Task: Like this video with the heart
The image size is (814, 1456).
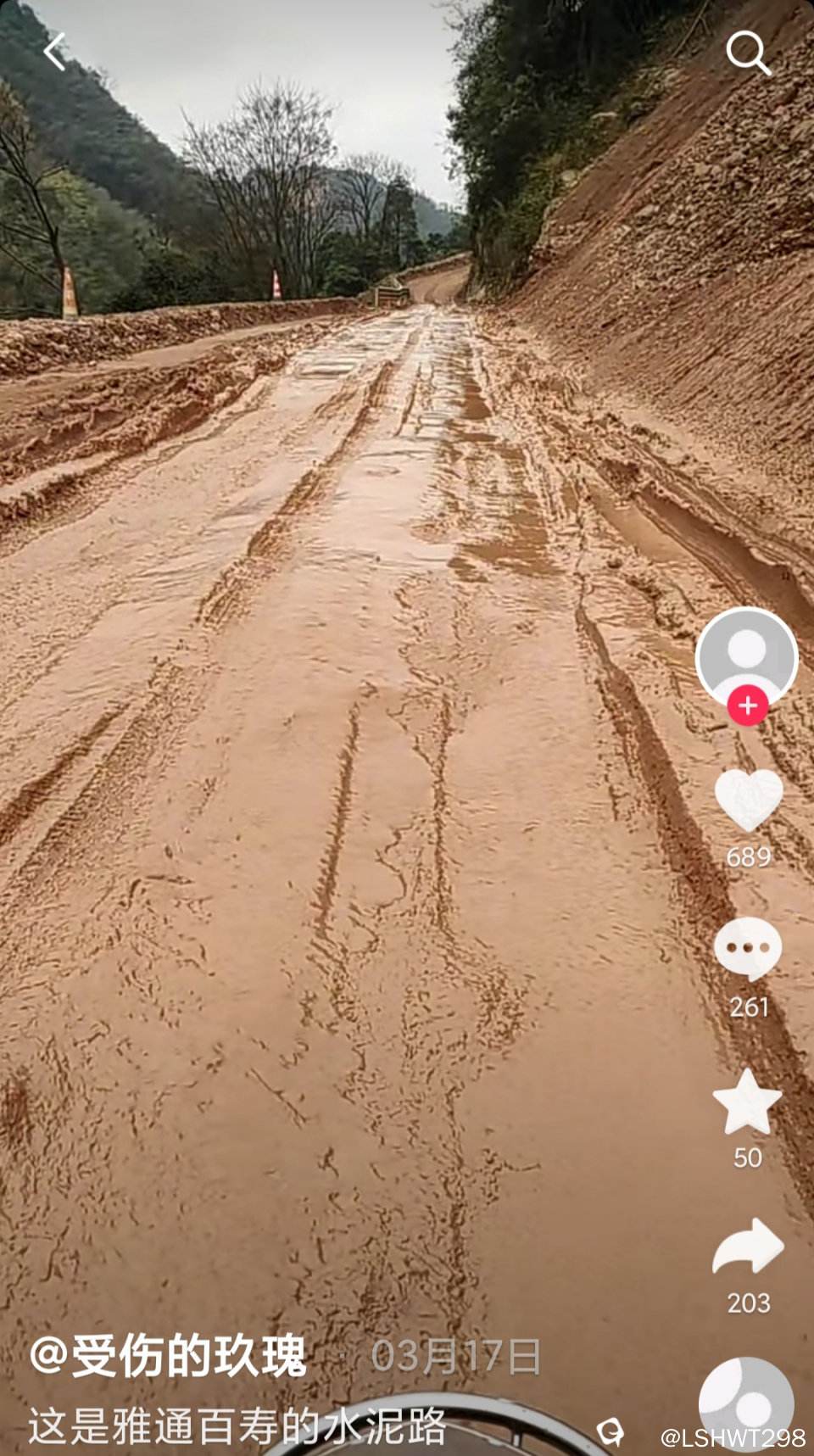Action: [748, 800]
